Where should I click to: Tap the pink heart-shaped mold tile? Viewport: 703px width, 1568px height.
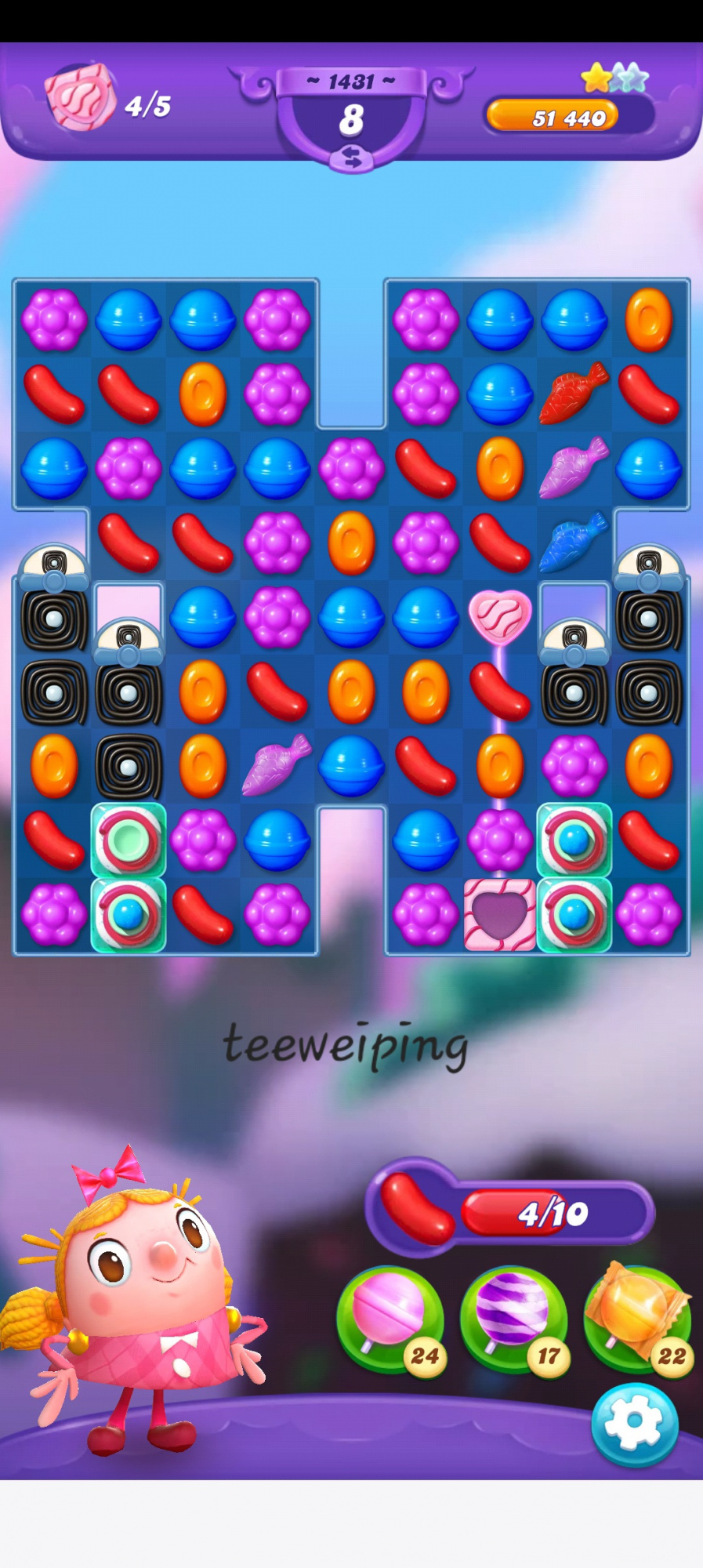coord(500,915)
